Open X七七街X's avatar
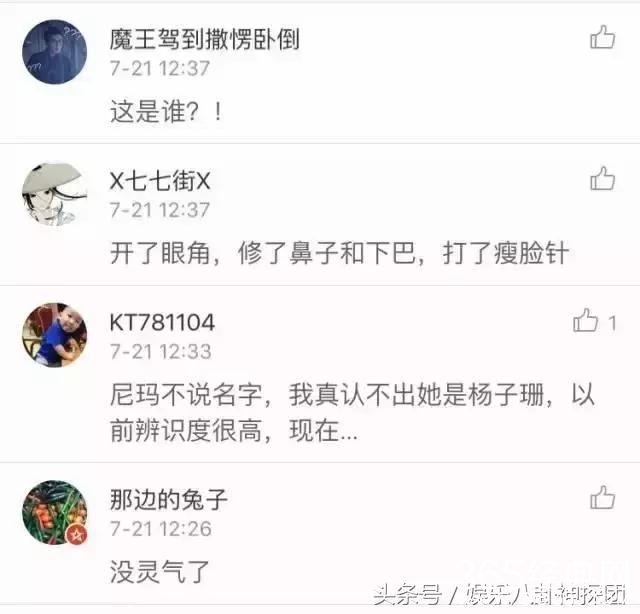640x614 pixels. click(54, 194)
